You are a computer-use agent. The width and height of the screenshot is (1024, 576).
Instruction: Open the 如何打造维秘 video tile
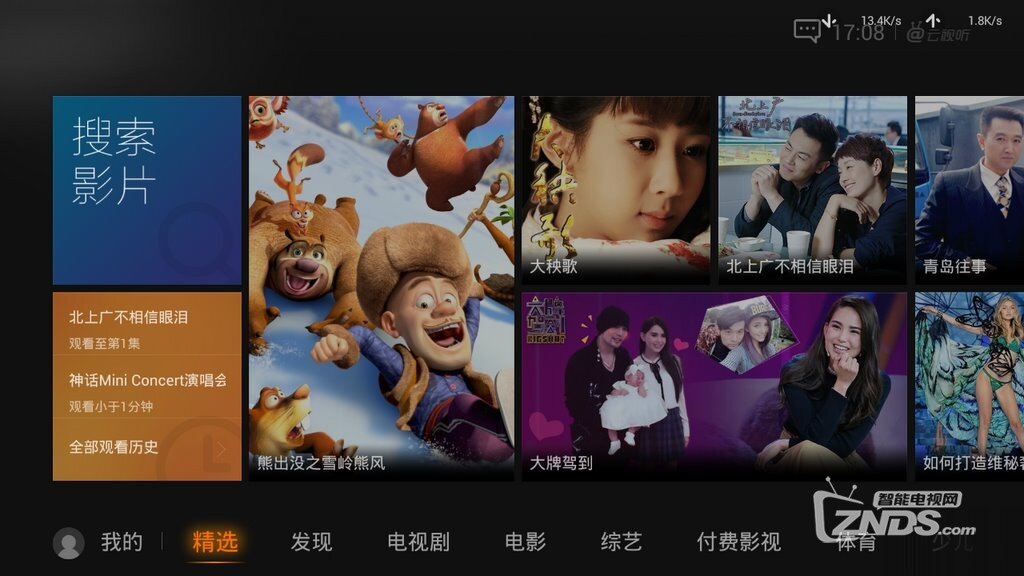(969, 386)
